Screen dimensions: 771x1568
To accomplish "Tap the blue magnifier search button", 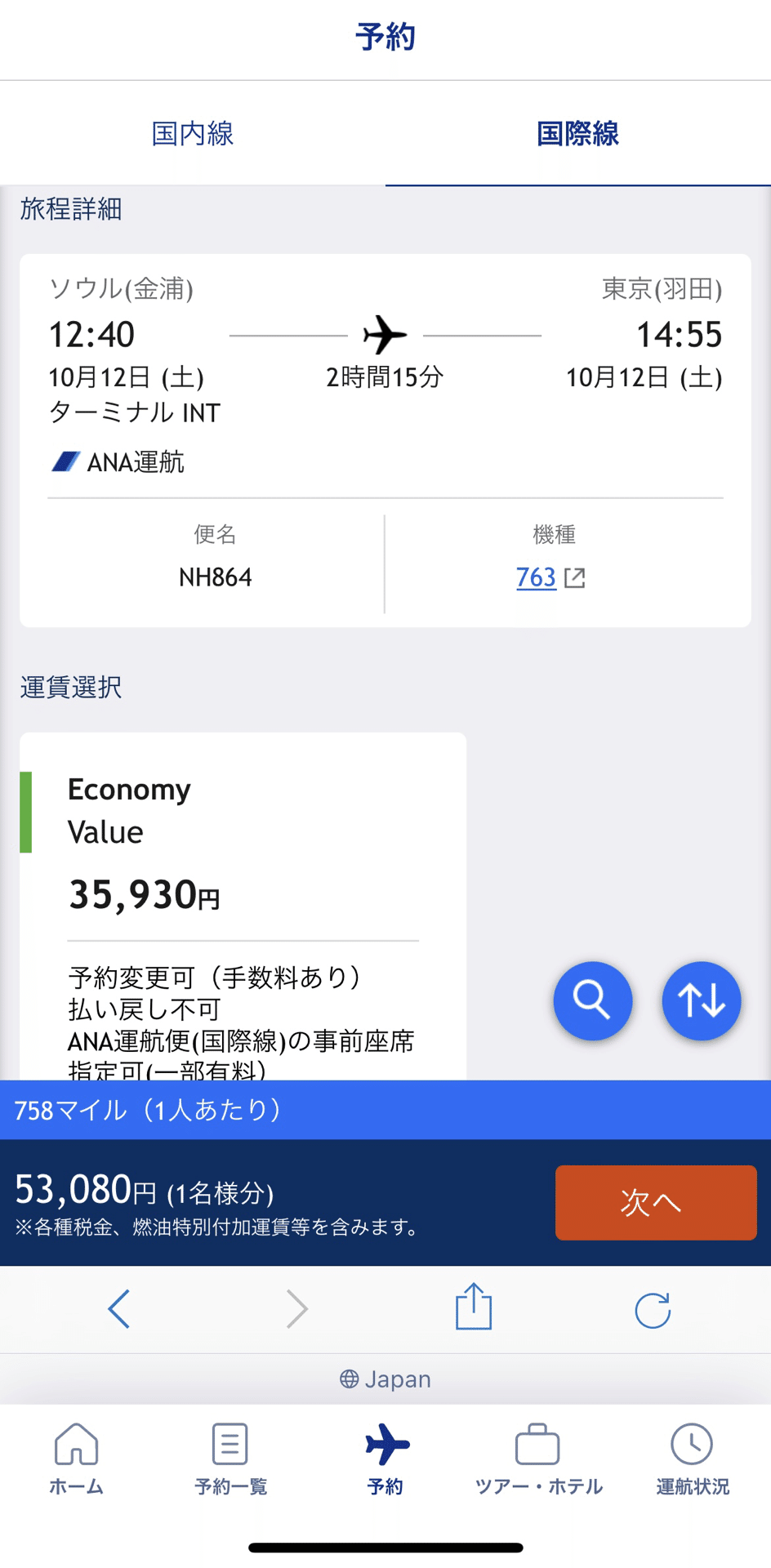I will coord(593,1000).
